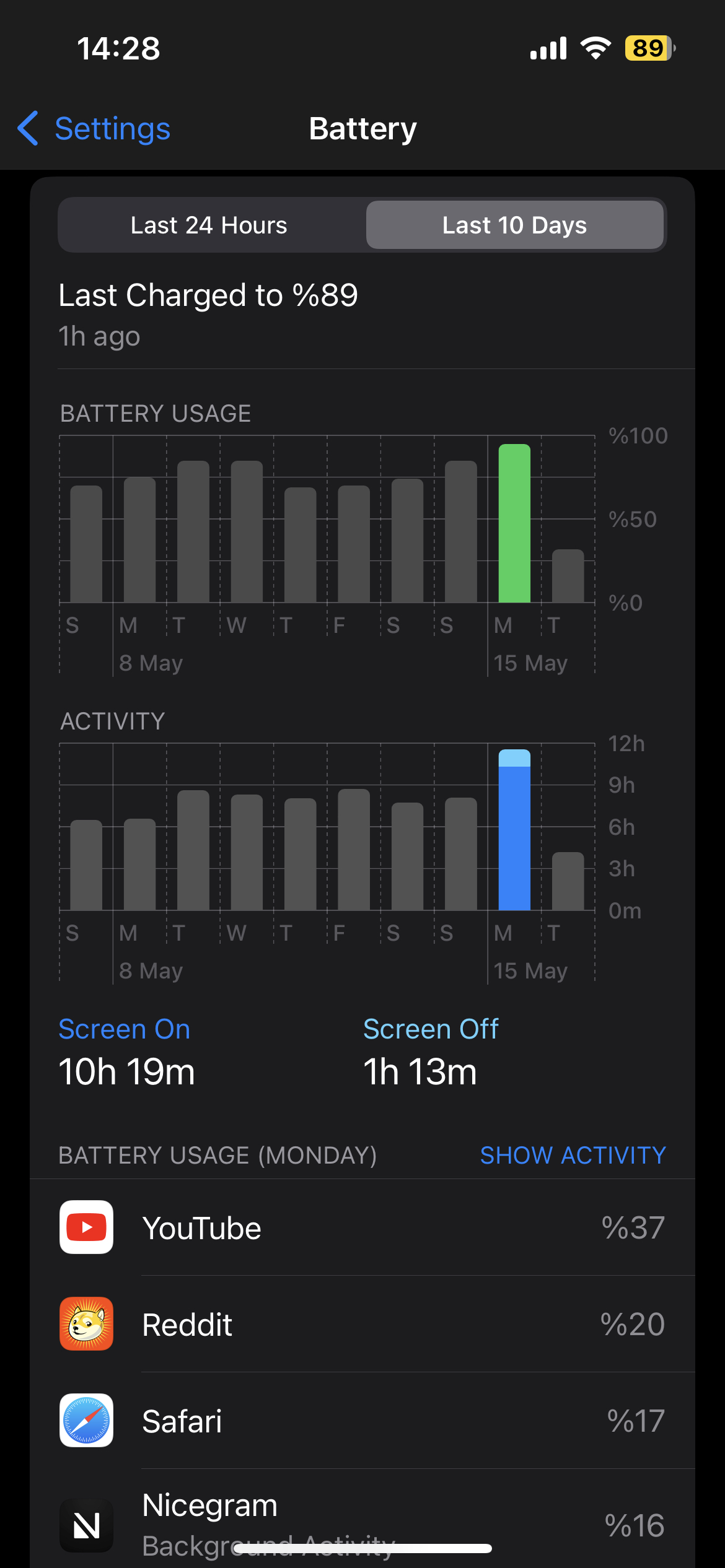
Task: Select Safari usage row
Action: [362, 1421]
